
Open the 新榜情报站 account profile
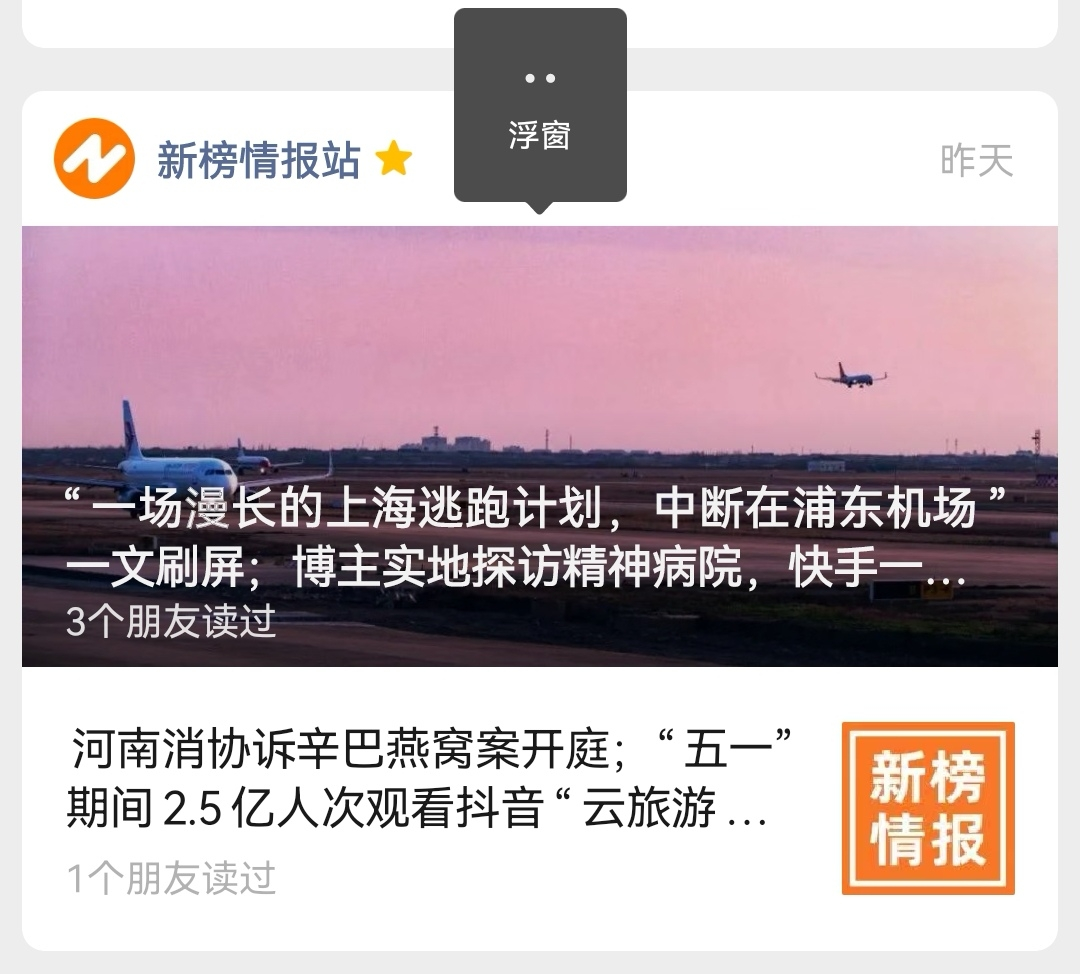(x=258, y=160)
